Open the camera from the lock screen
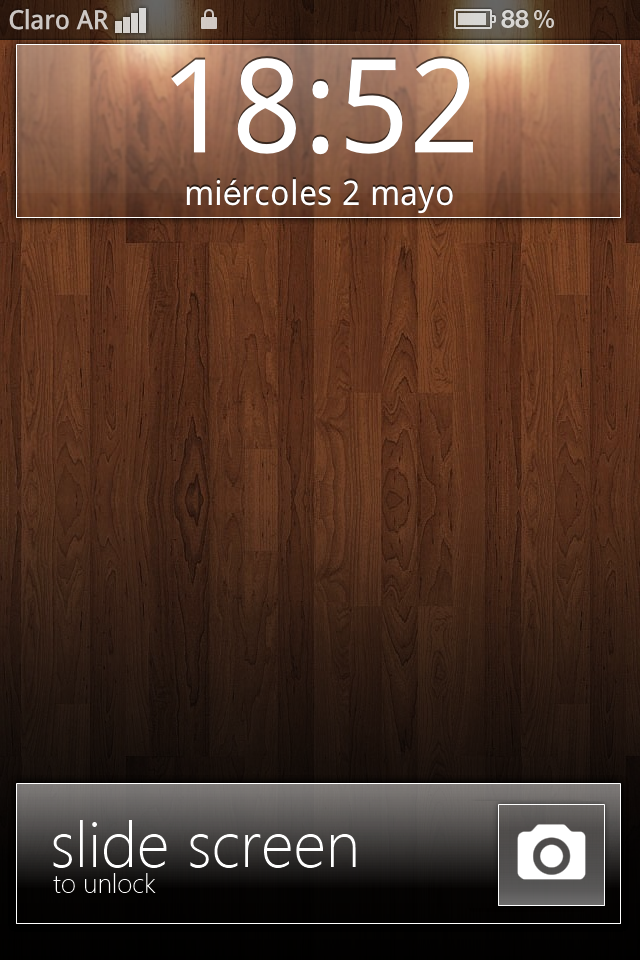Image resolution: width=640 pixels, height=960 pixels. coord(551,854)
